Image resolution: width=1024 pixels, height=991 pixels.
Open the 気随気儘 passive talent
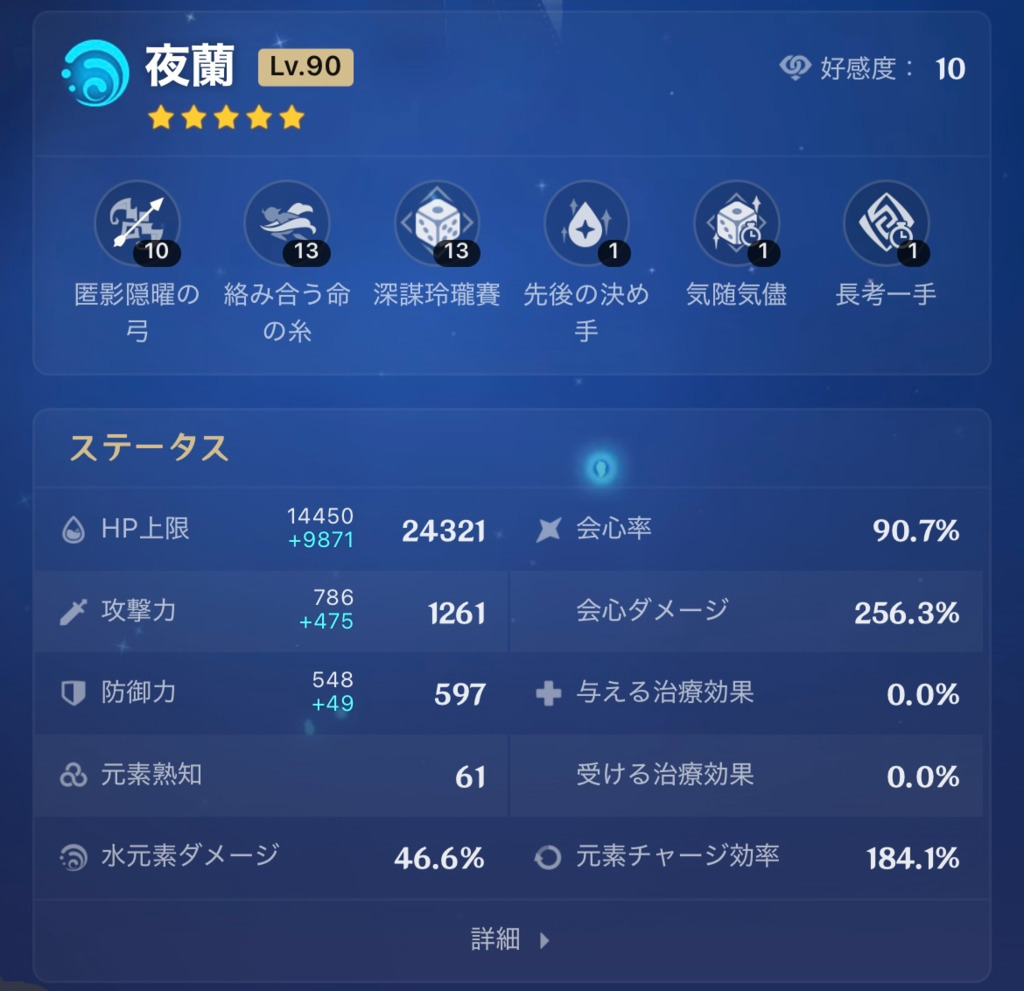(x=737, y=223)
